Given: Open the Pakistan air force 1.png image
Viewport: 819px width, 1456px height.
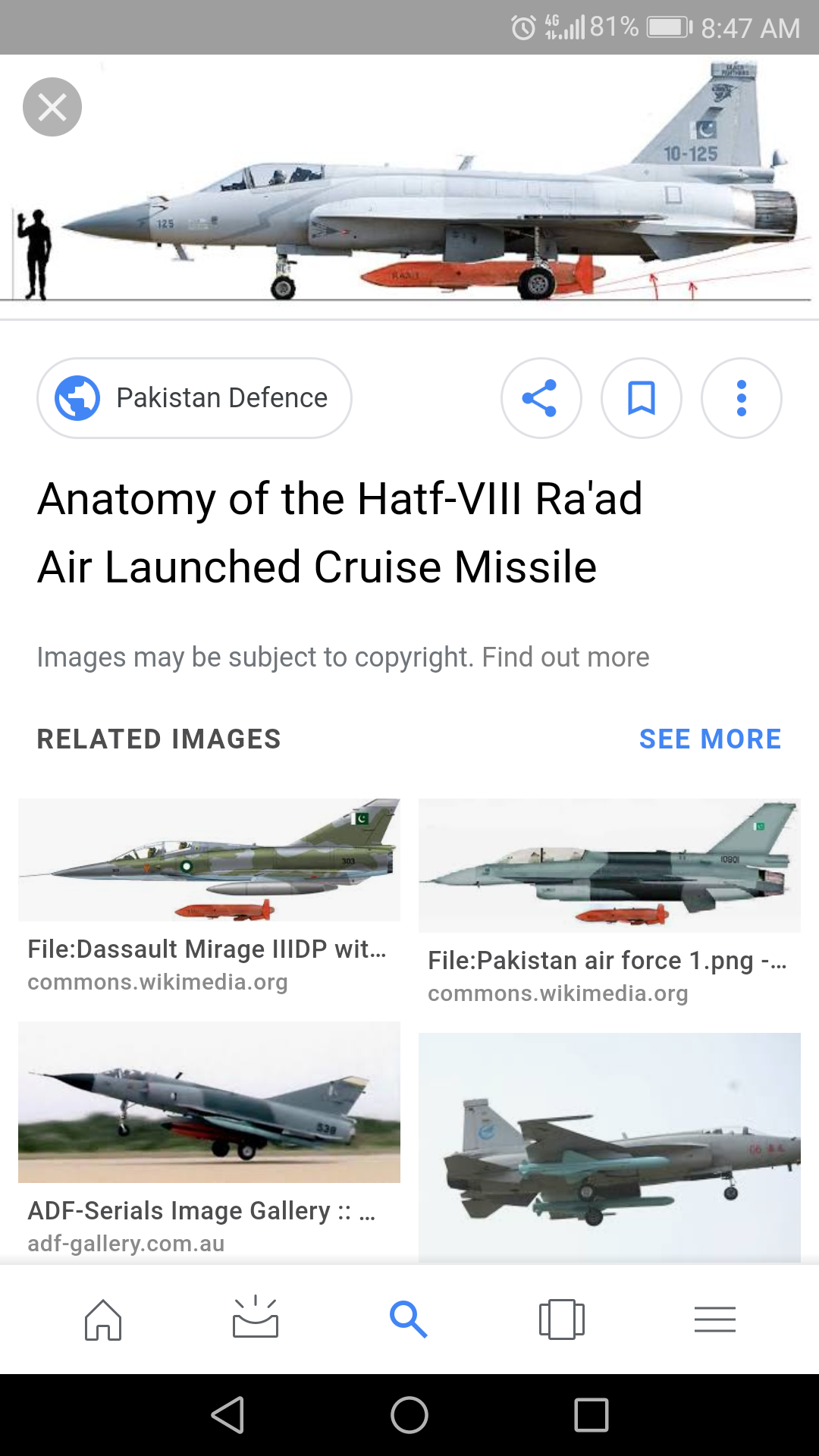Looking at the screenshot, I should 610,865.
